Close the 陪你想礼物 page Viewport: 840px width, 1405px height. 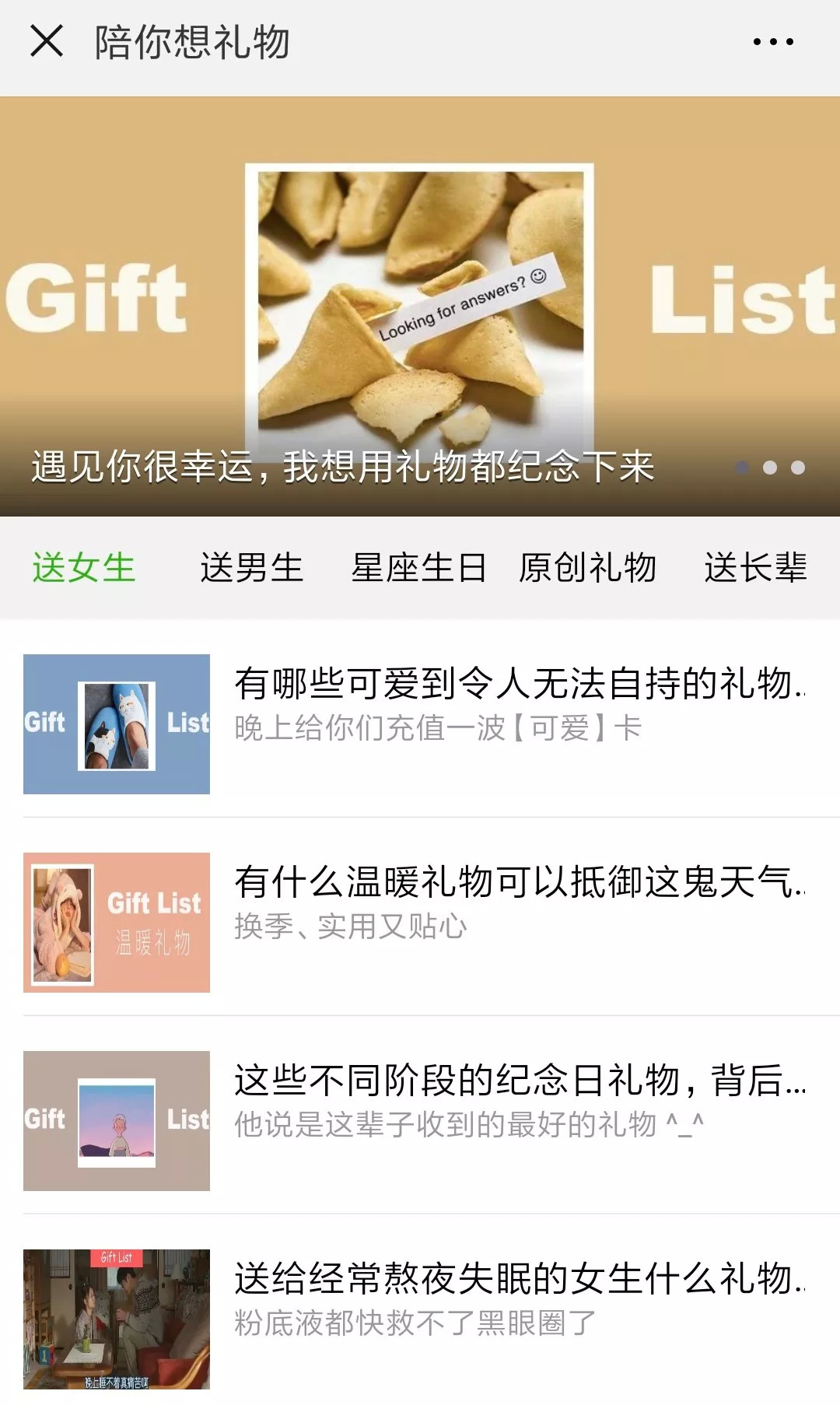(x=46, y=41)
